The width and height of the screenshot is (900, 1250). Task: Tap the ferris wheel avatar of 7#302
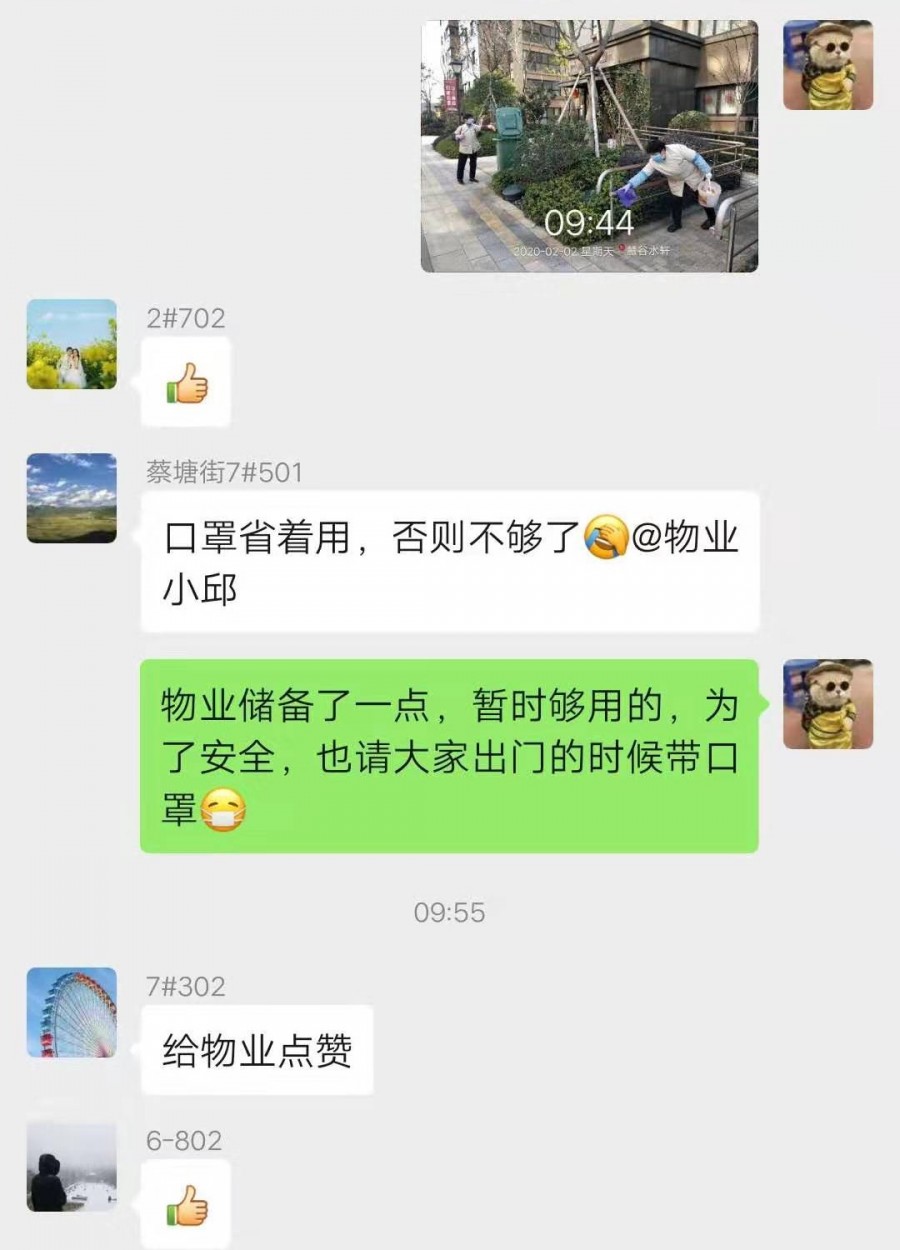(71, 1012)
